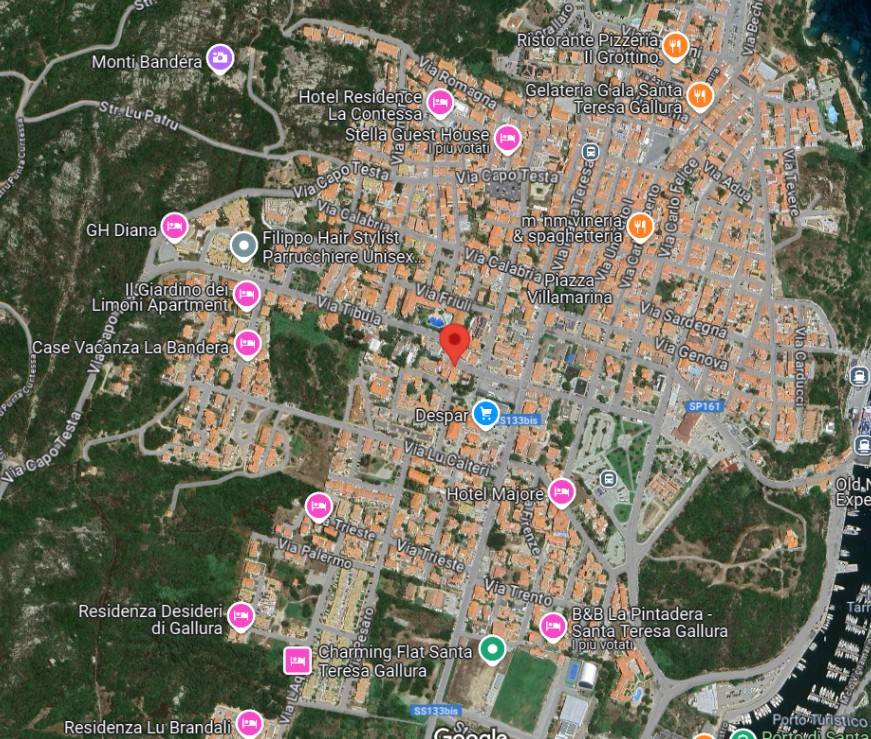Tap the Residenza Desideri di Gallura marker

coord(240,616)
